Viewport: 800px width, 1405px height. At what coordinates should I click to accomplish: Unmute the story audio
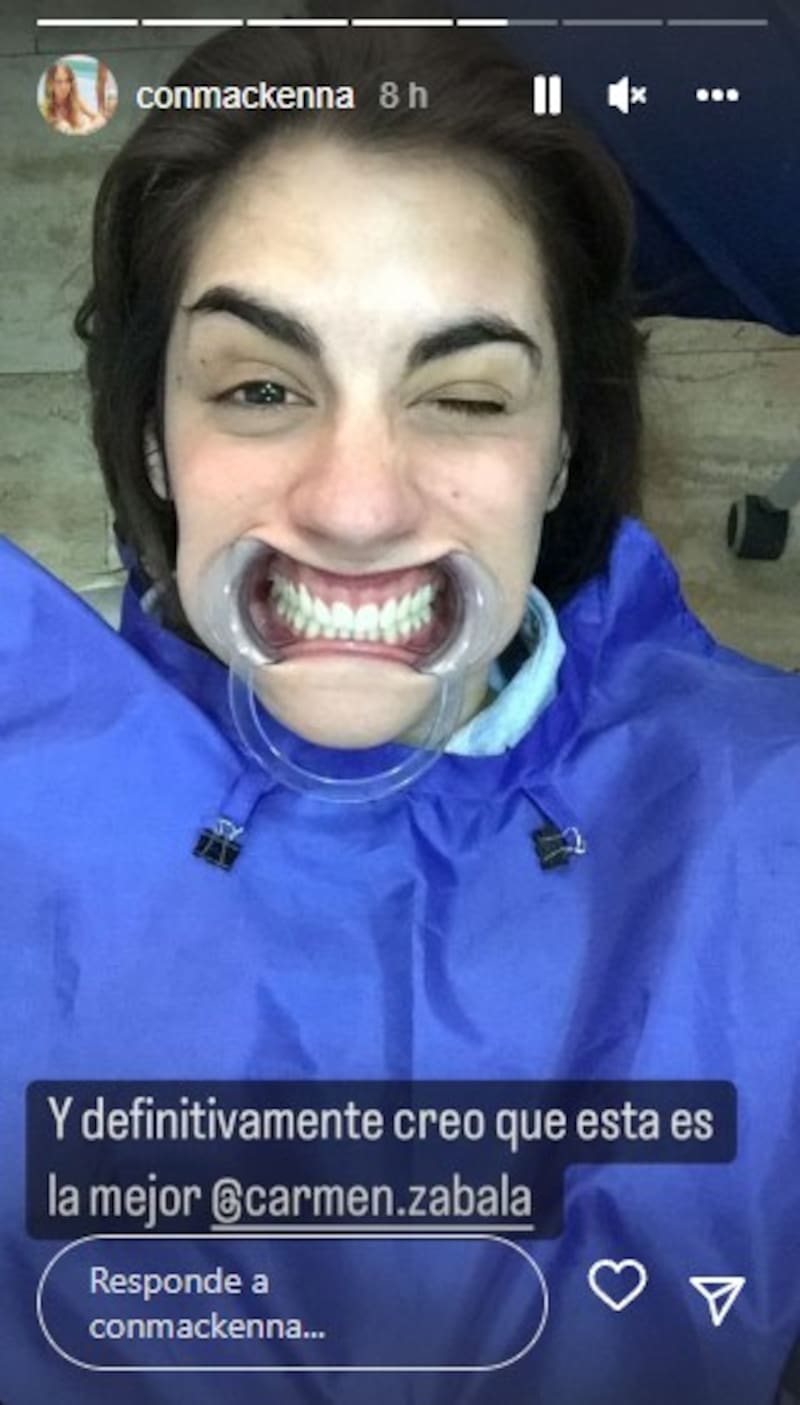627,96
